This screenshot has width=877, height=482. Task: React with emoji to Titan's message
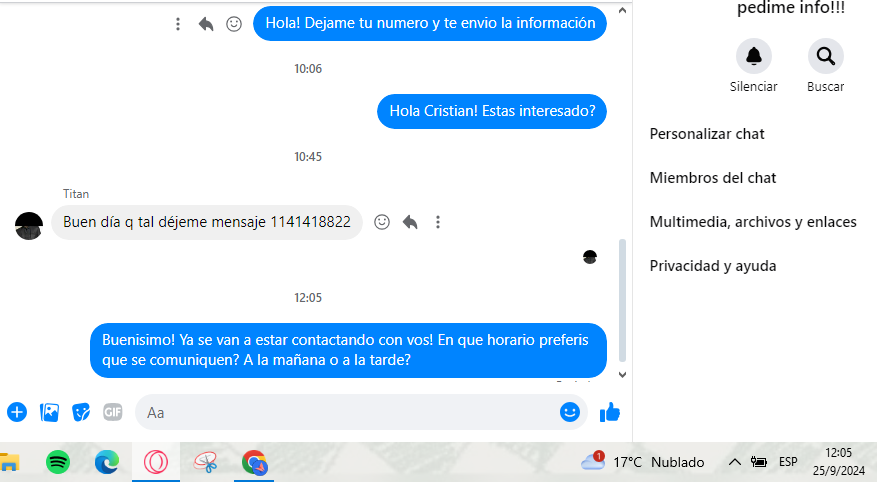pyautogui.click(x=381, y=222)
